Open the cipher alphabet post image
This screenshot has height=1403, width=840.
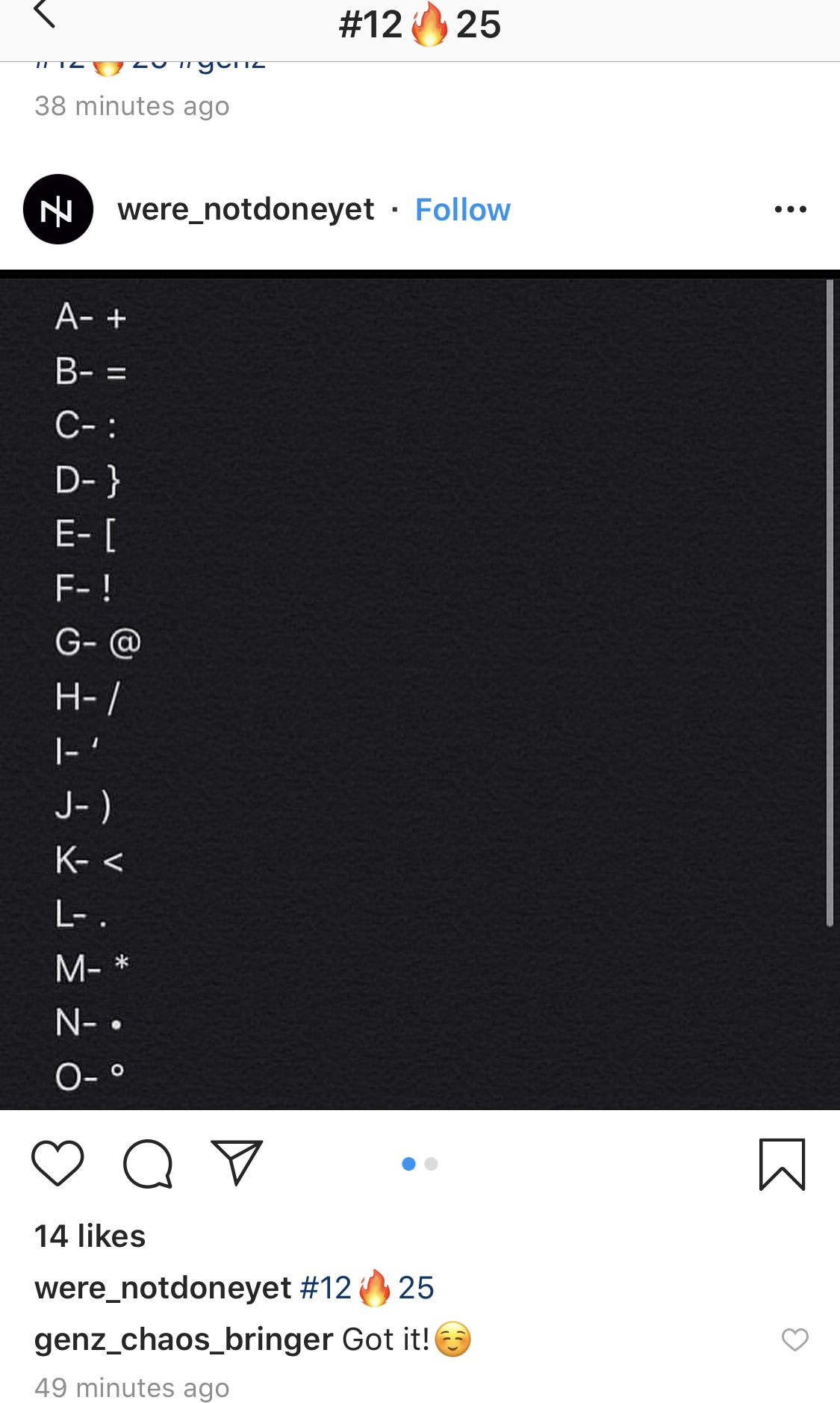click(x=420, y=690)
